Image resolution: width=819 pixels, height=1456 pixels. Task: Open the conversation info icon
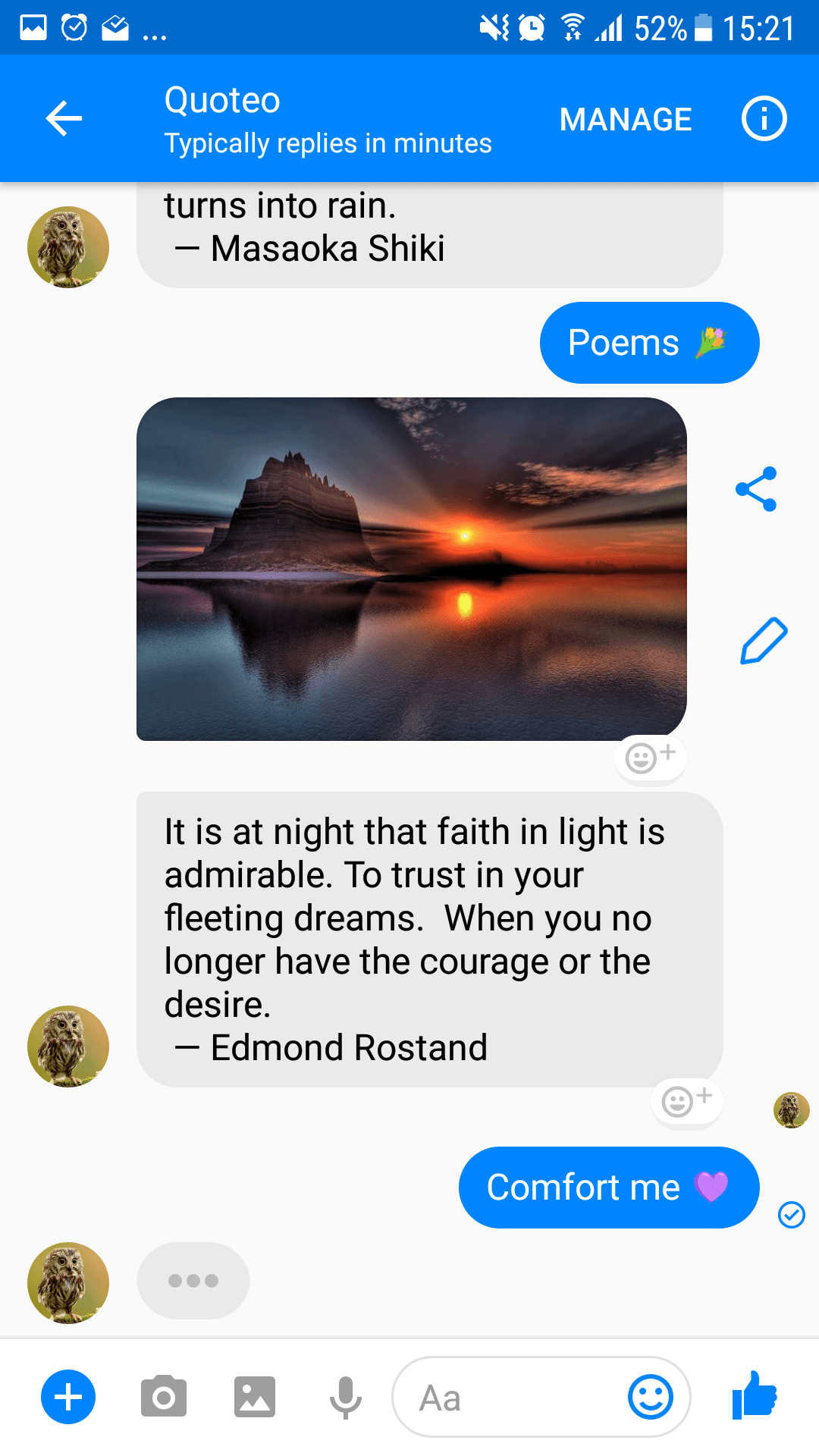point(764,119)
